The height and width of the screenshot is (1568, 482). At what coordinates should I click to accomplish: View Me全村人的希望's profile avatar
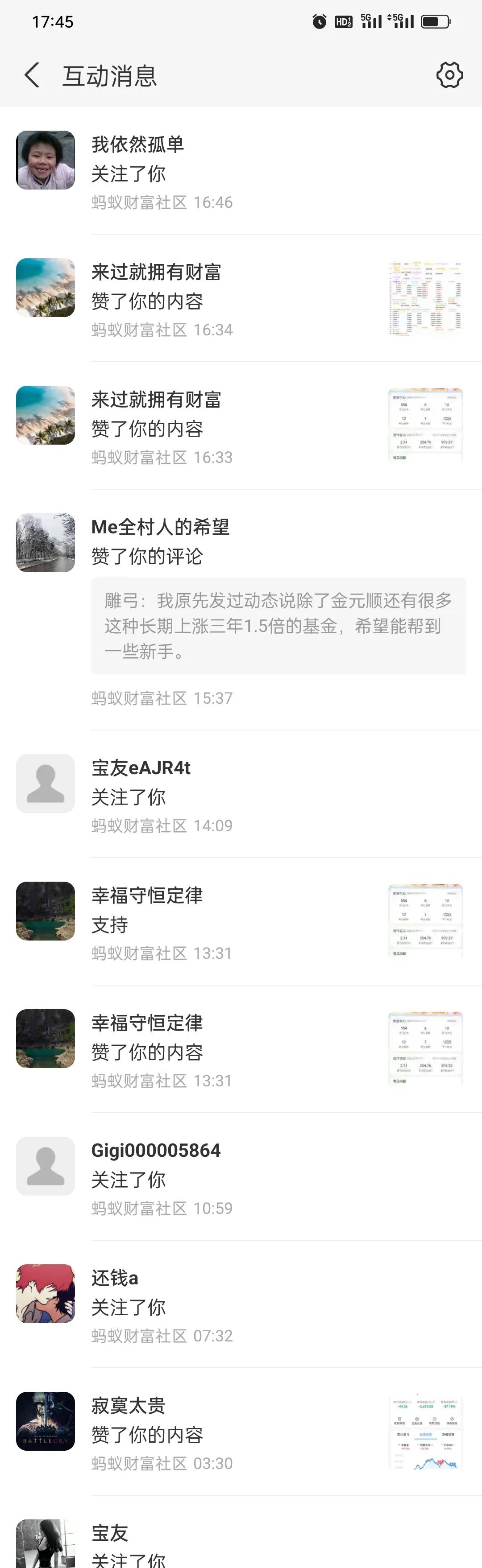pos(46,542)
